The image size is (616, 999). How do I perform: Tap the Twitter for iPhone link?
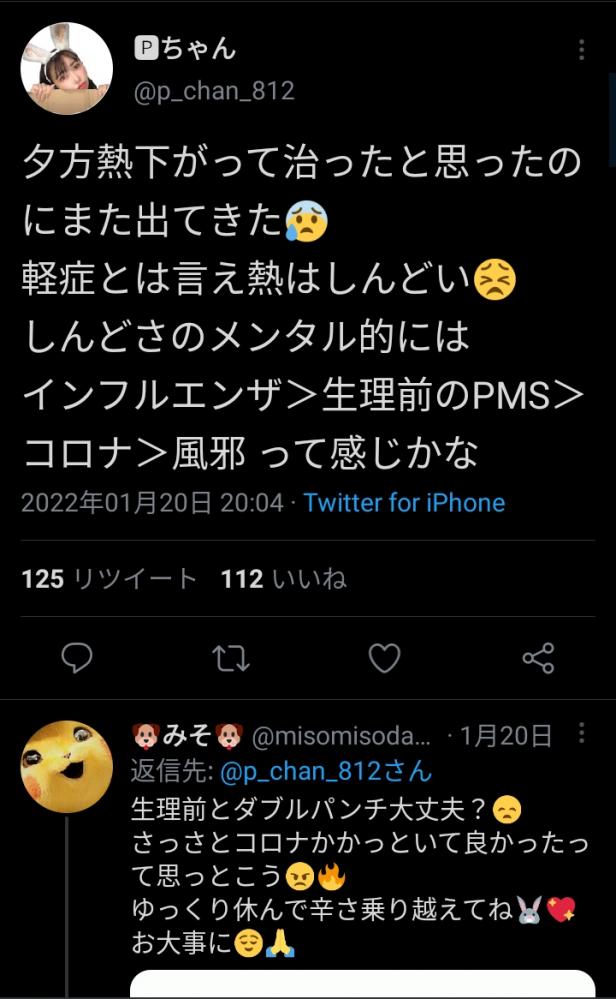coord(404,502)
